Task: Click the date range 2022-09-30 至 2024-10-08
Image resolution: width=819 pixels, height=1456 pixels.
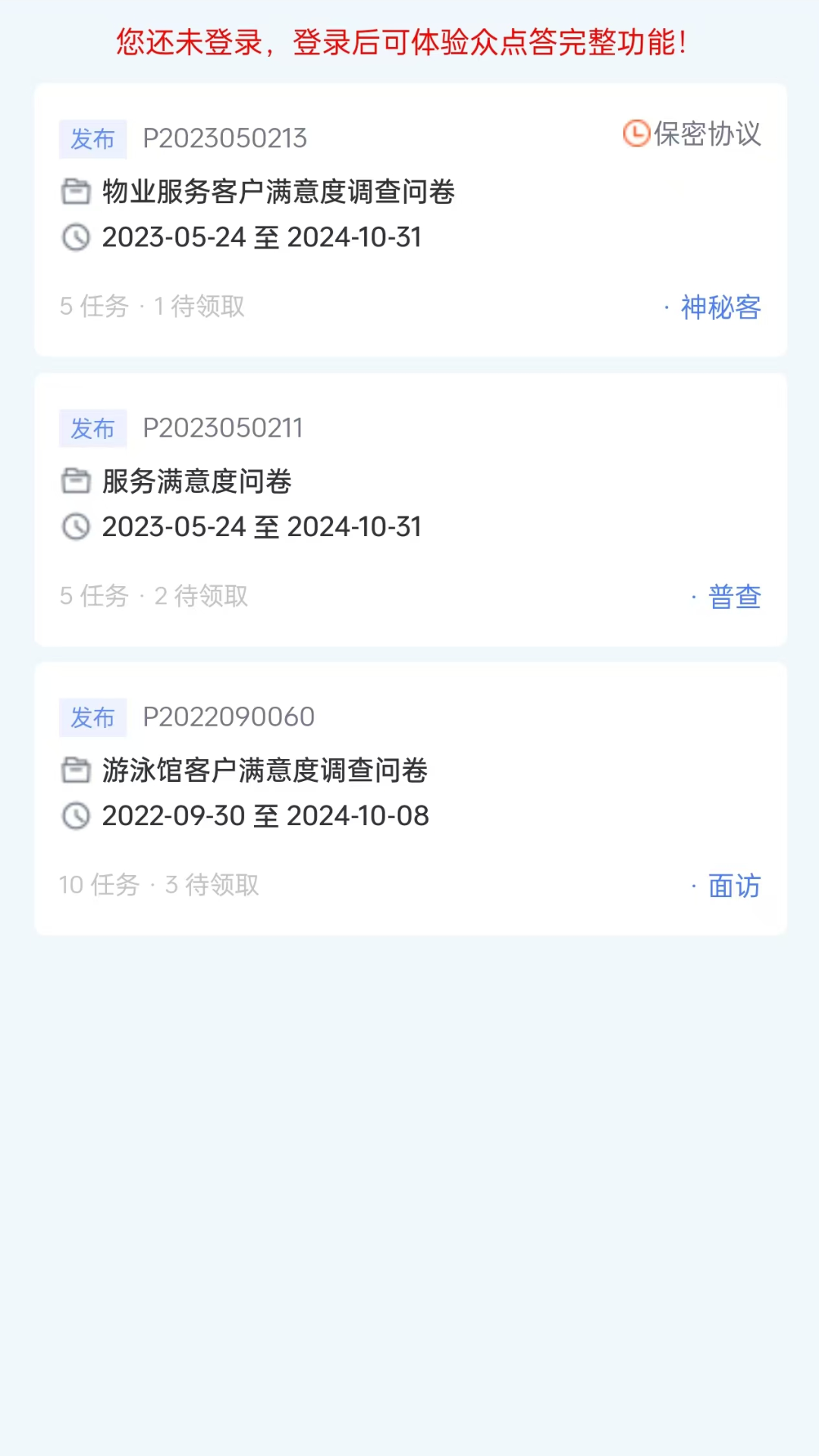Action: [x=265, y=817]
